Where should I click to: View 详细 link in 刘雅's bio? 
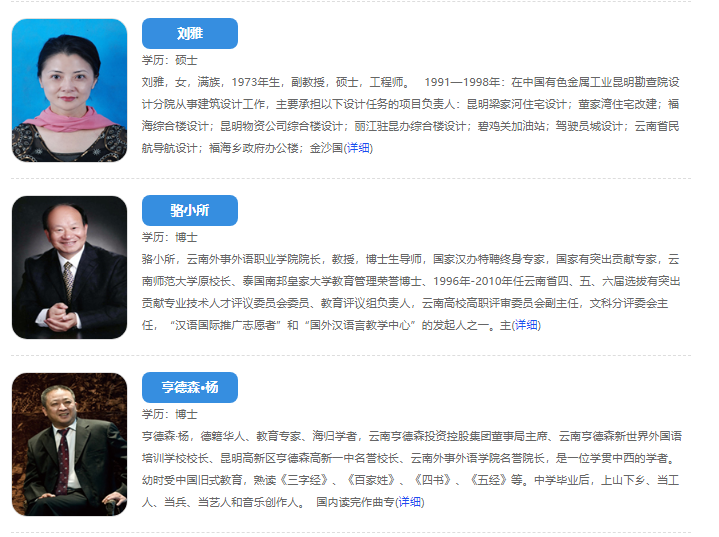[358, 147]
